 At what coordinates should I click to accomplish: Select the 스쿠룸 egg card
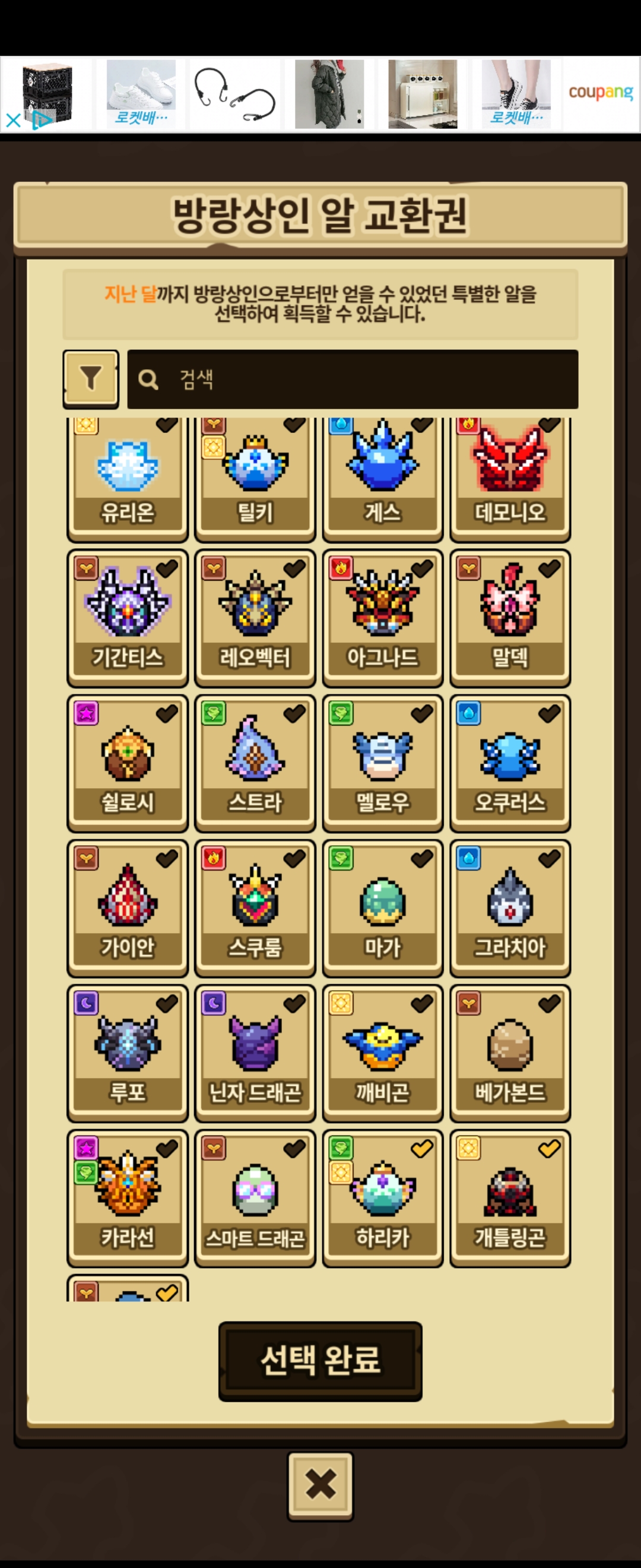pyautogui.click(x=255, y=908)
